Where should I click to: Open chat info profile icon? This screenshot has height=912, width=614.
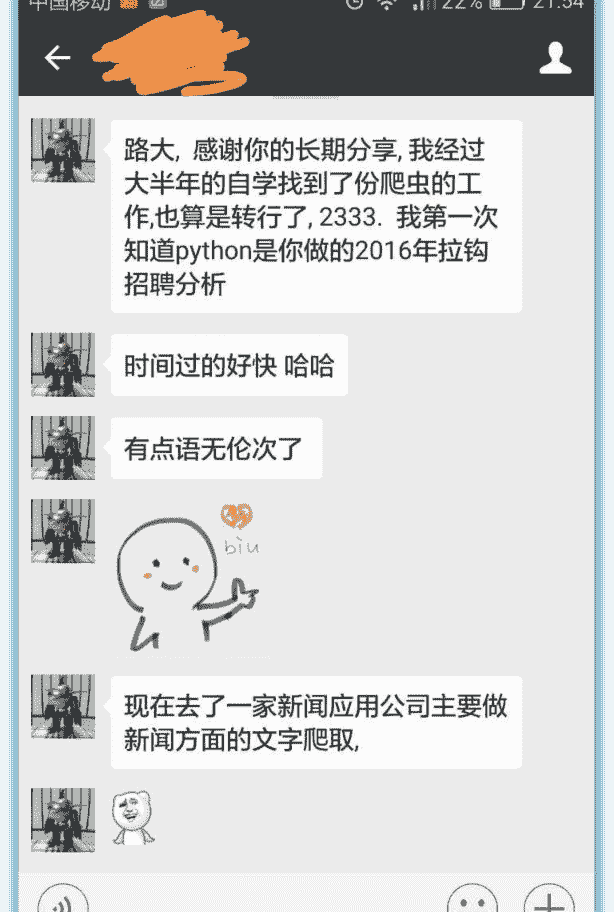[555, 59]
